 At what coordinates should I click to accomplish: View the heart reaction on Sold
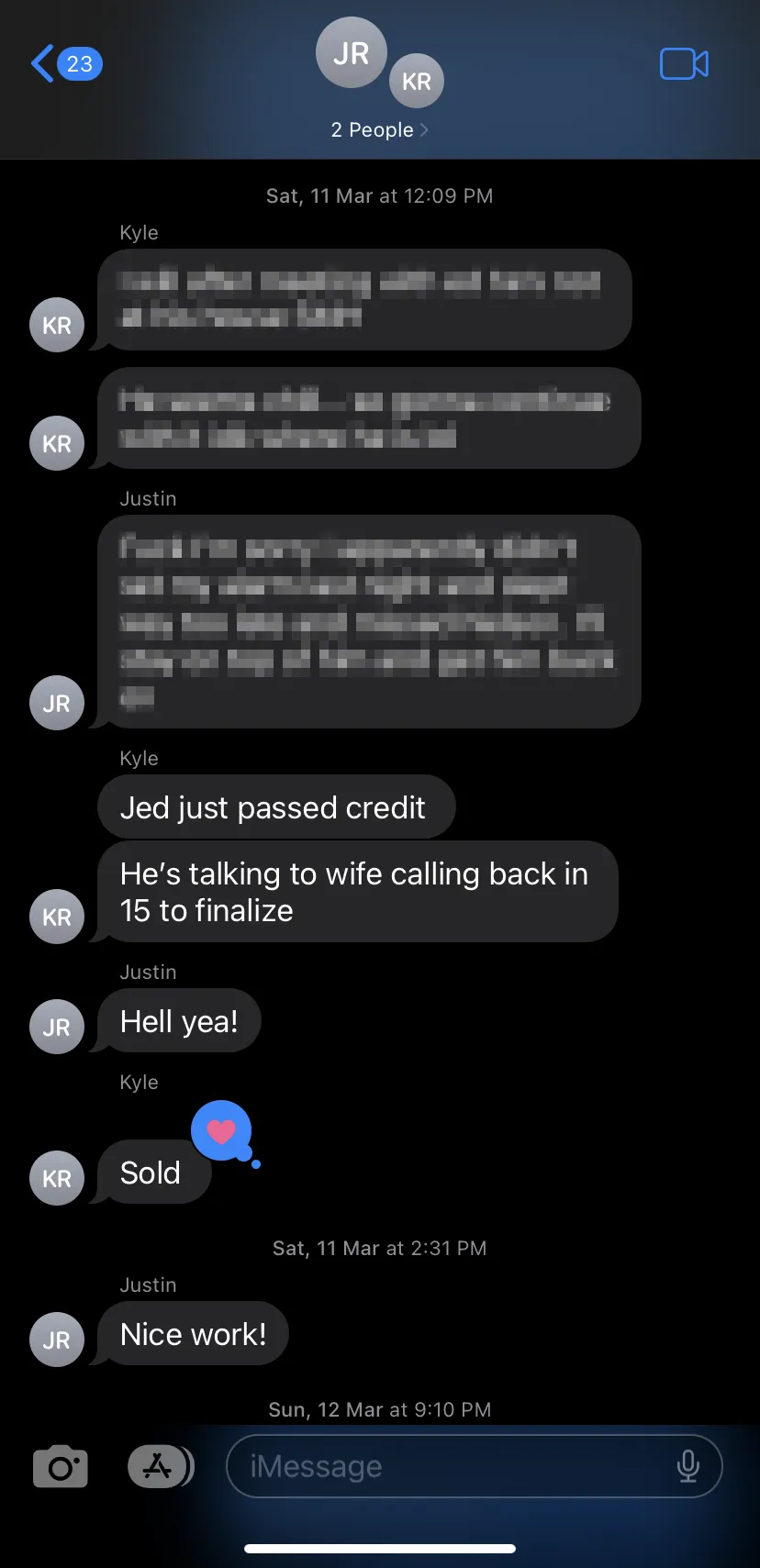(222, 1131)
